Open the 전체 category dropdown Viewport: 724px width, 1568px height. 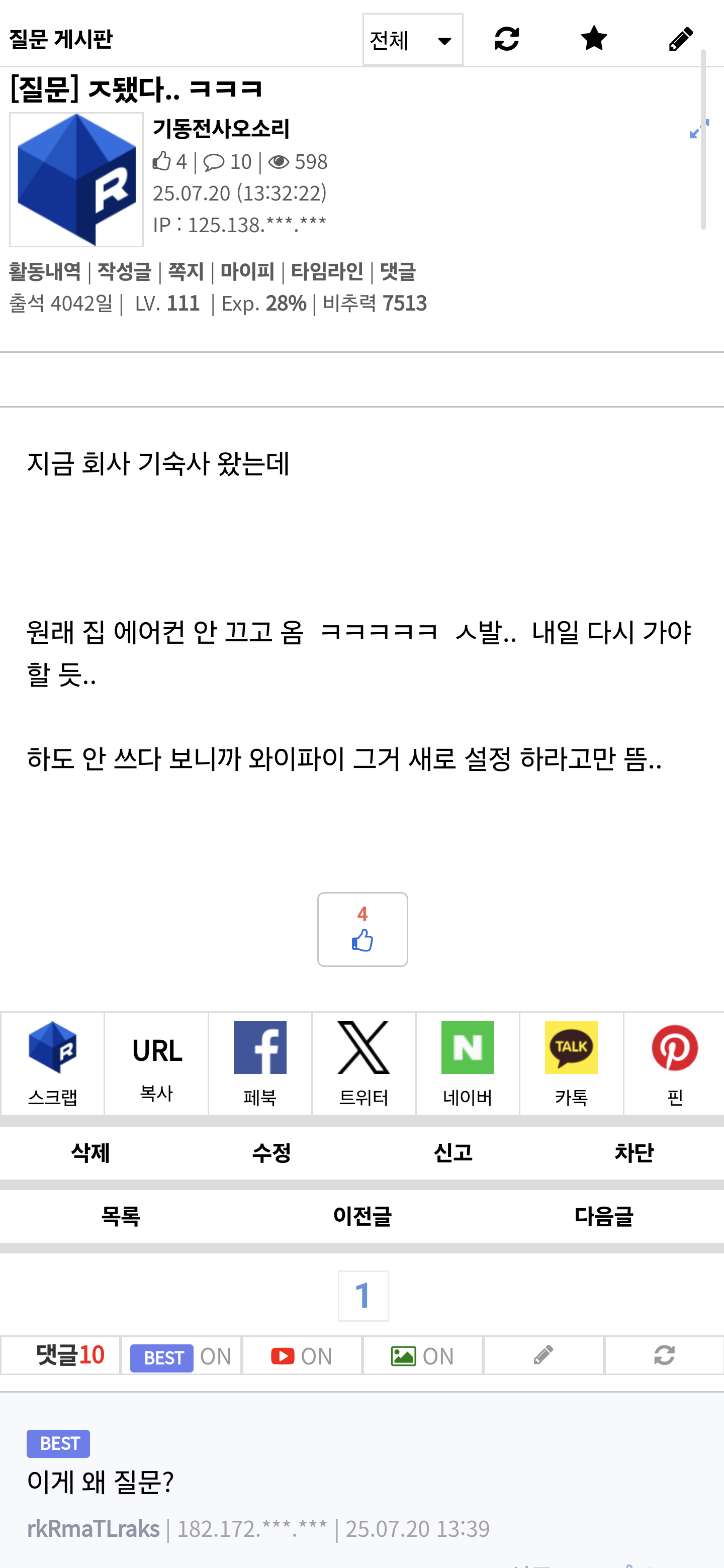tap(412, 40)
